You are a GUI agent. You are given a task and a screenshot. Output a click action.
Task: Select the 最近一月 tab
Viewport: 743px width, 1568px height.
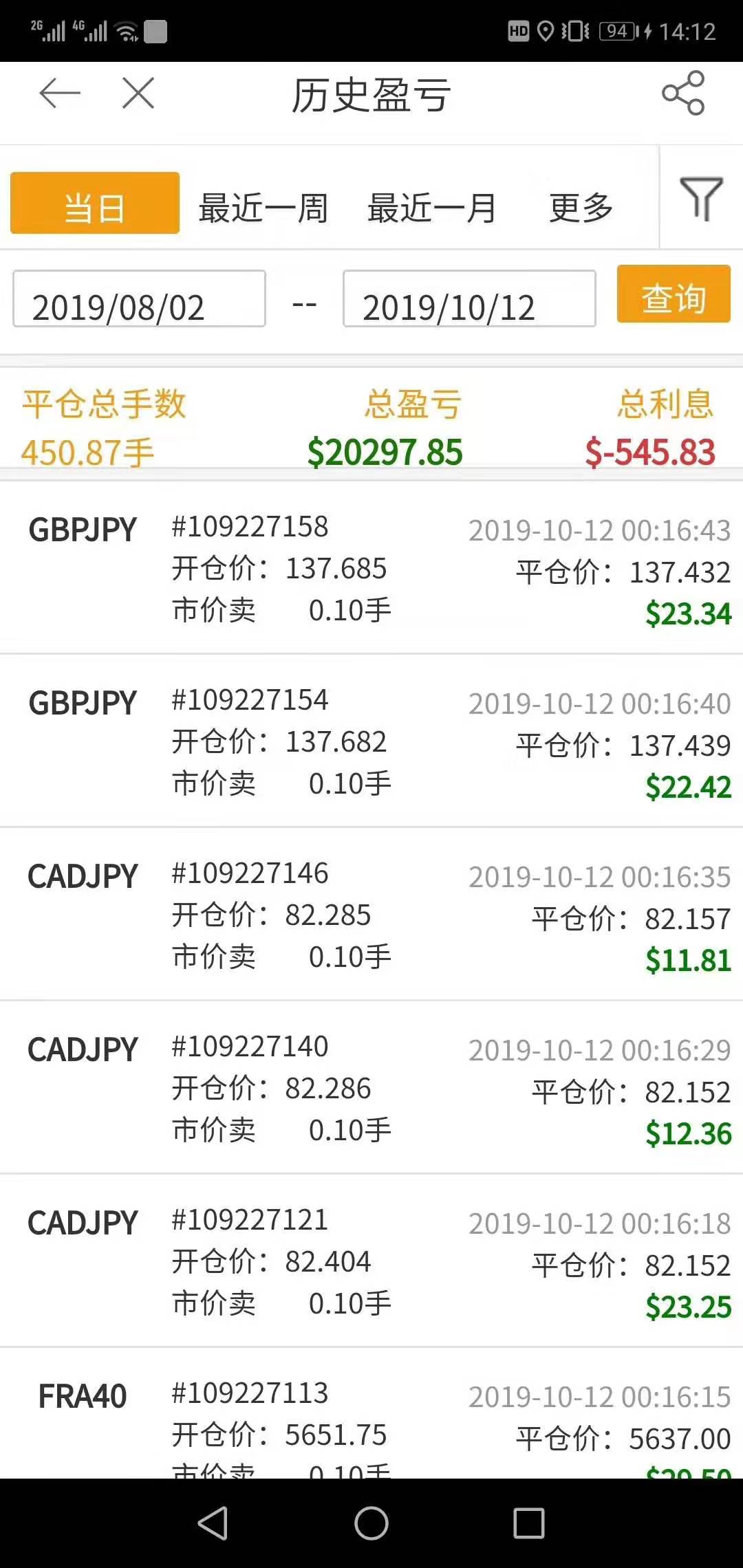[431, 208]
